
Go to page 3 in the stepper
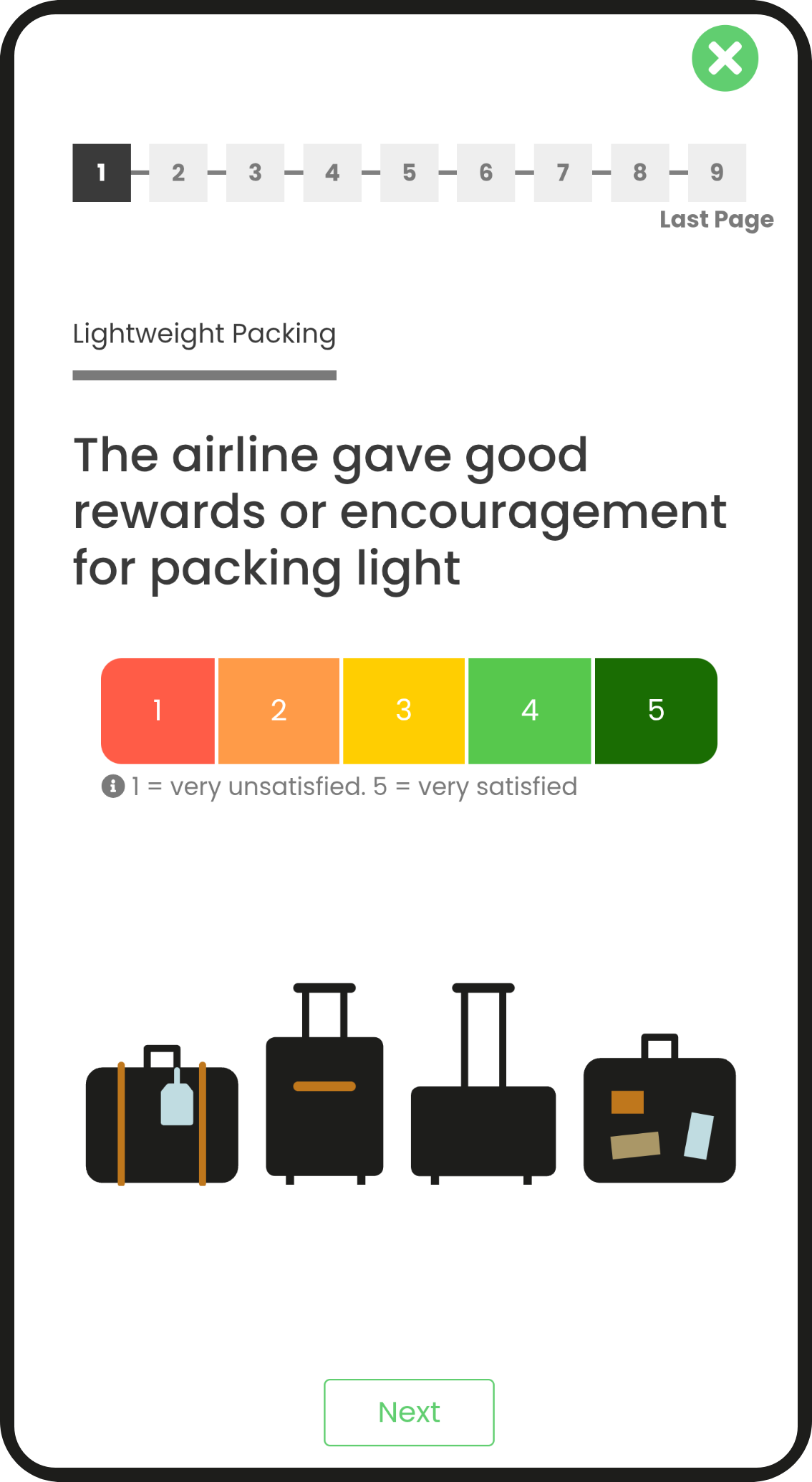255,173
